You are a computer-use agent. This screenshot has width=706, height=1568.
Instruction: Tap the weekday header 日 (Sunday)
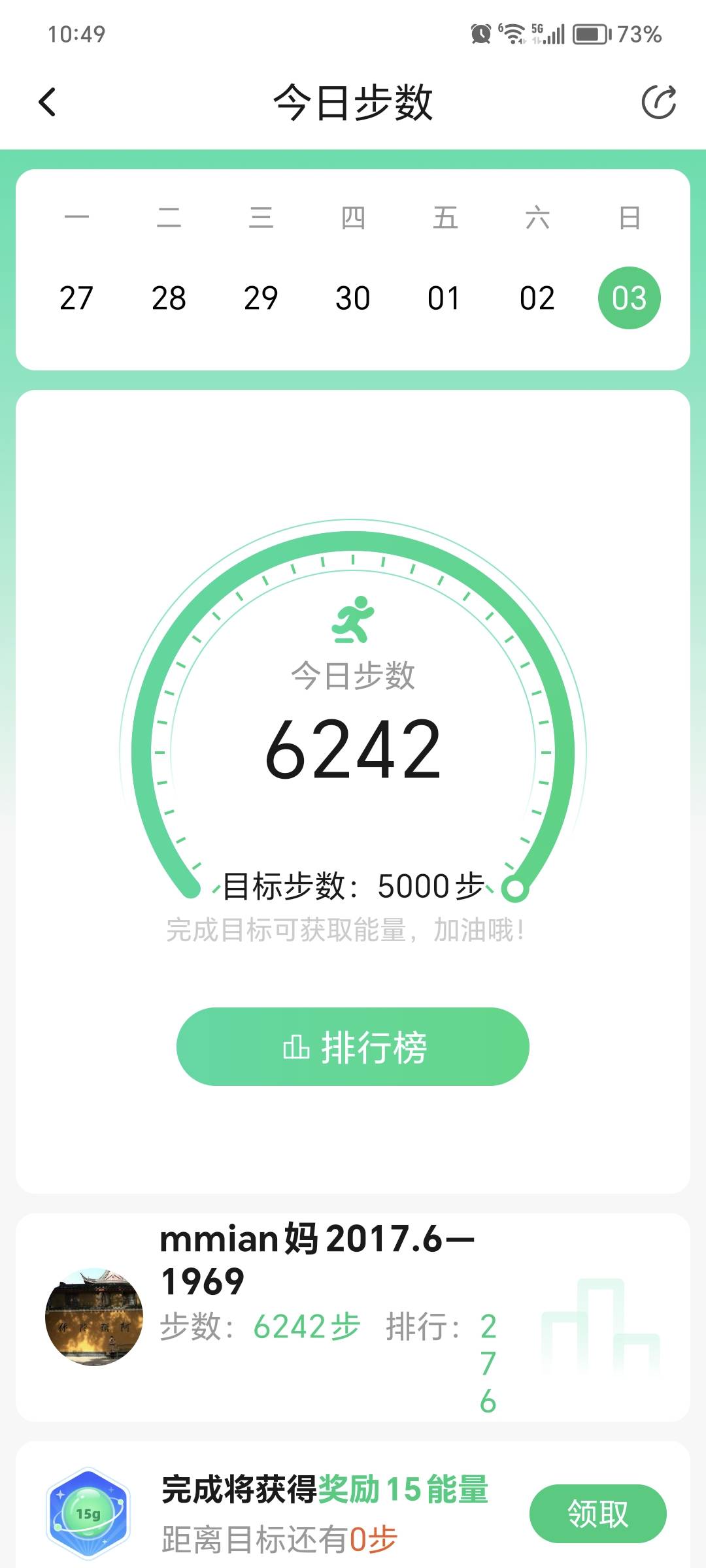coord(630,218)
